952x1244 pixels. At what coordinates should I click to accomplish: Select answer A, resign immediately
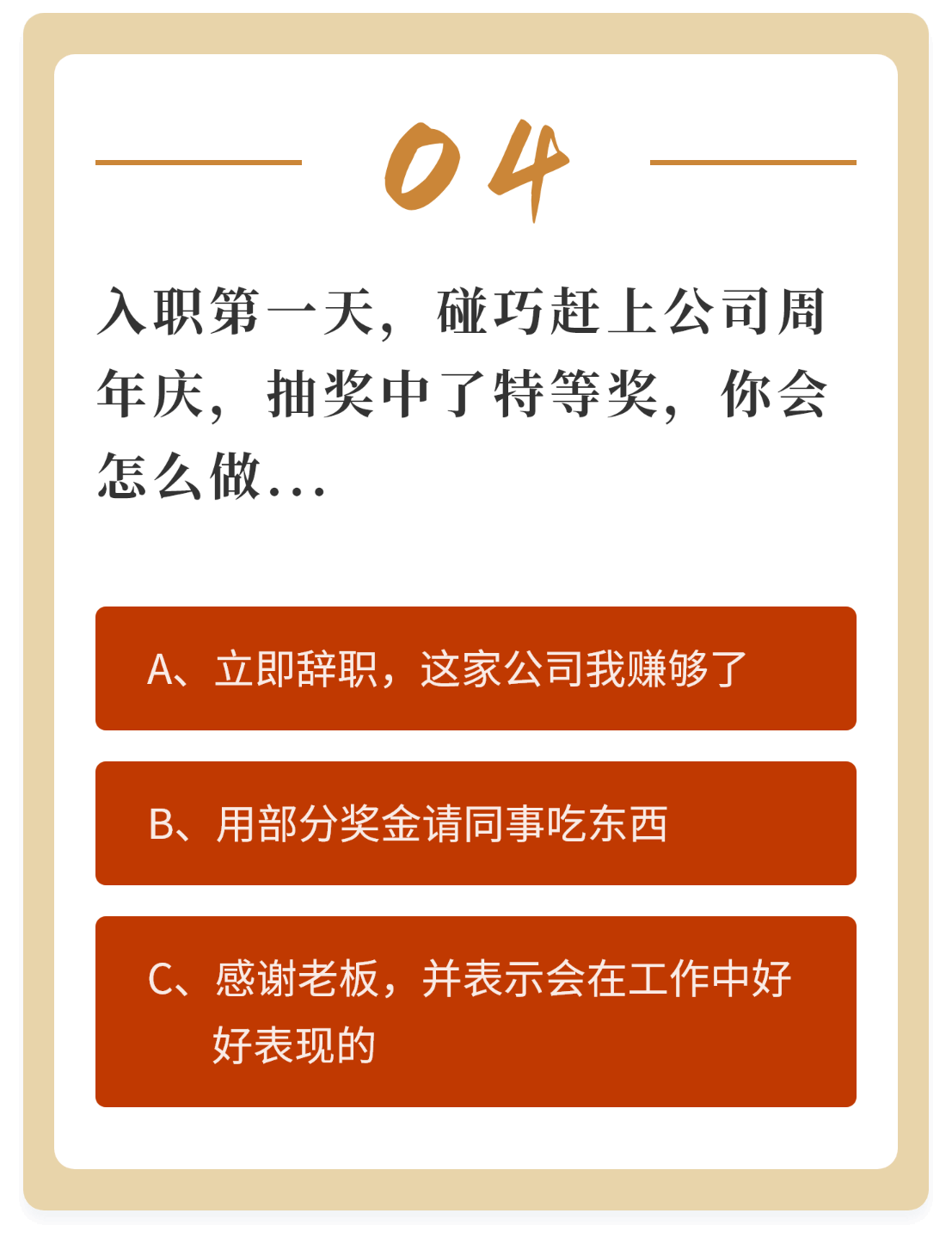476,668
